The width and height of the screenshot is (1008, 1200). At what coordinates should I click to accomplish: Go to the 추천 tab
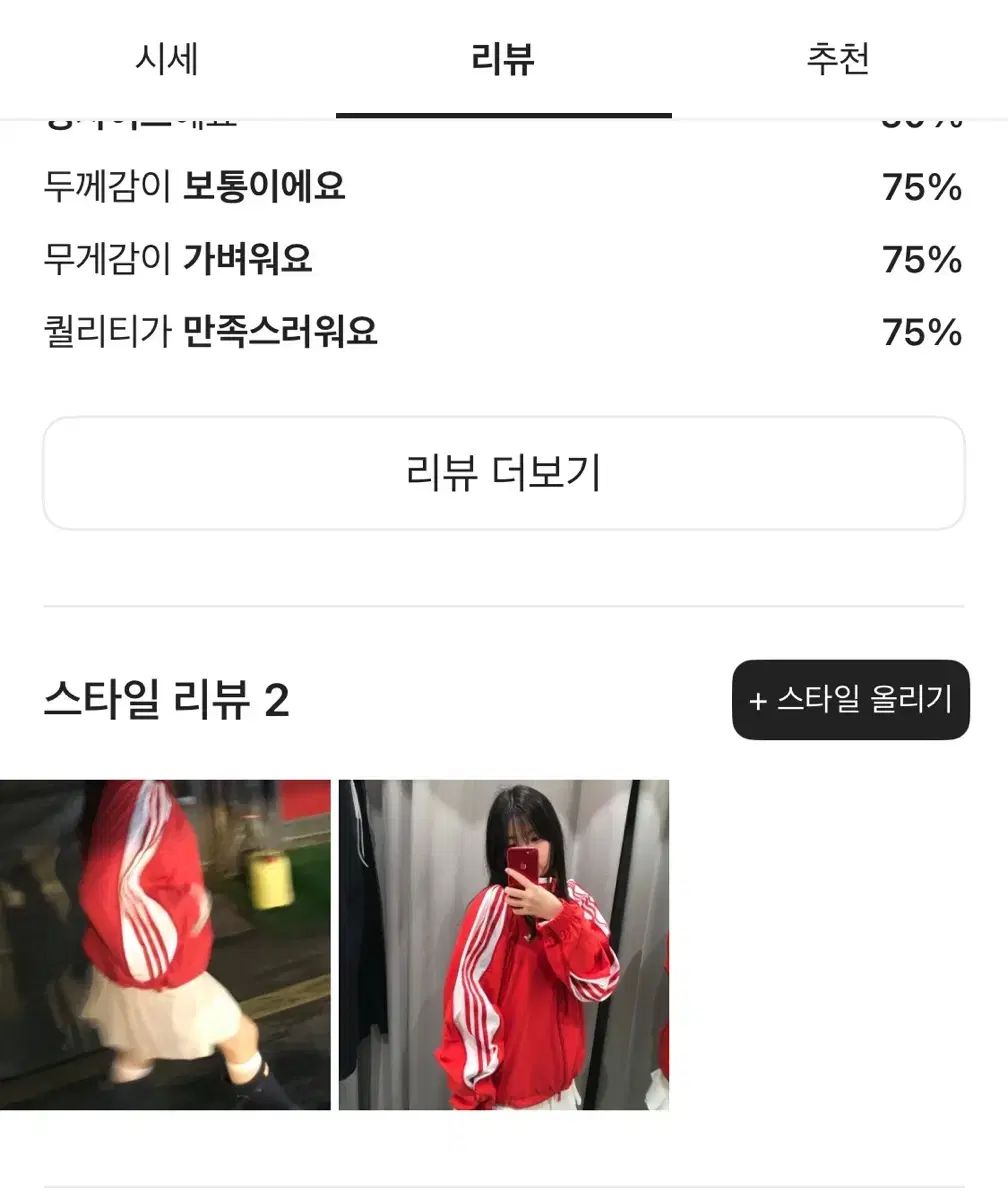[x=838, y=59]
